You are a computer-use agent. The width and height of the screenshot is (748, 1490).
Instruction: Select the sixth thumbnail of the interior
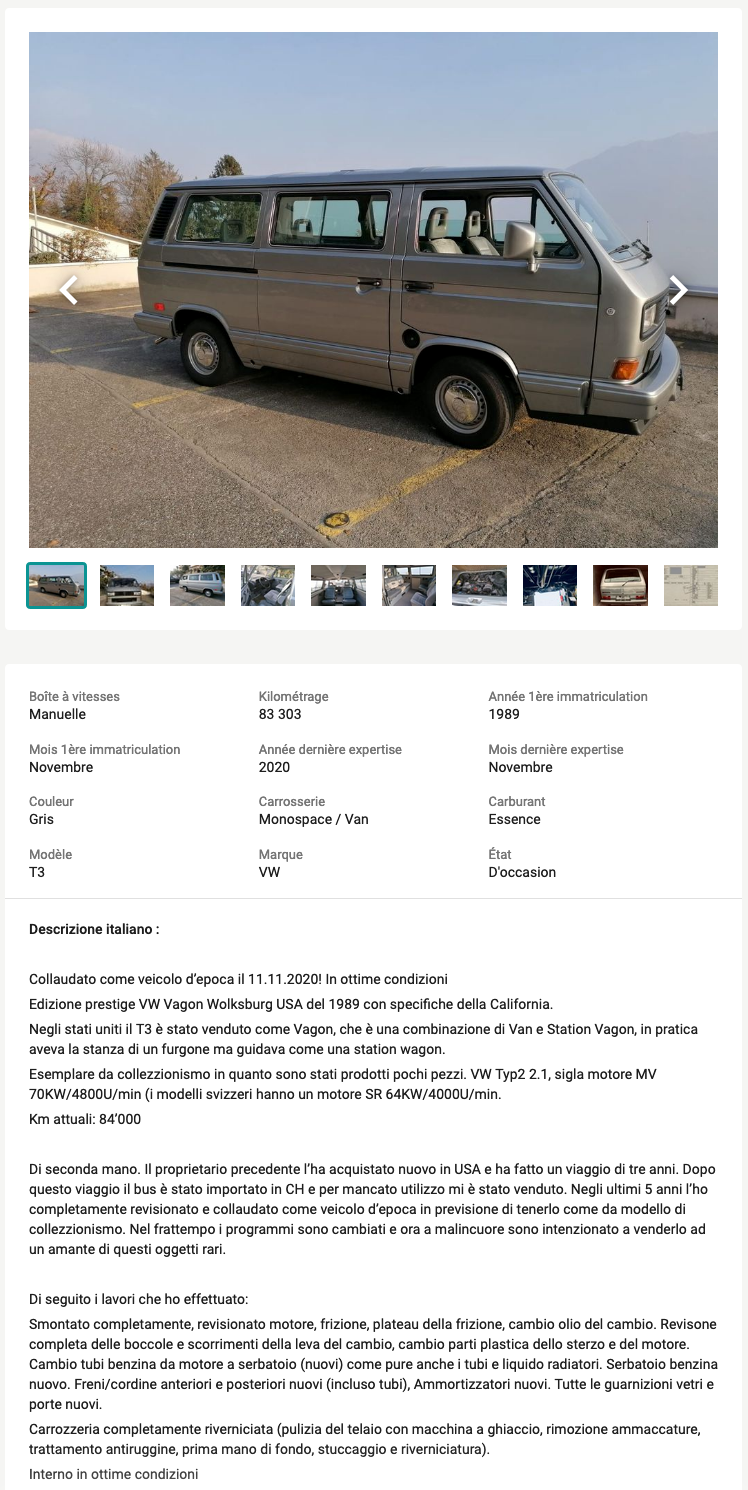click(409, 586)
